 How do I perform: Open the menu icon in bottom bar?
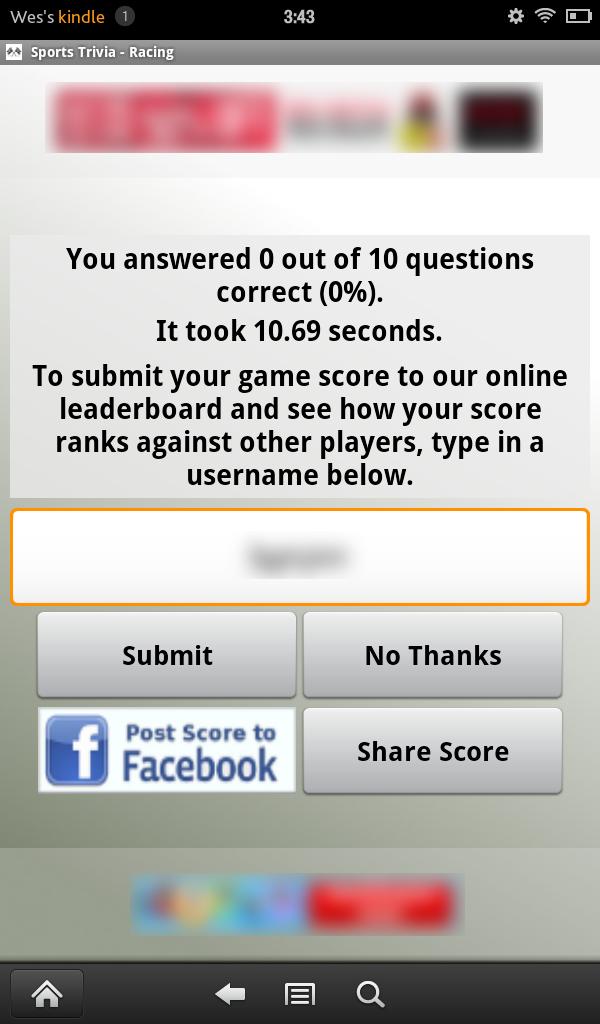tap(300, 994)
